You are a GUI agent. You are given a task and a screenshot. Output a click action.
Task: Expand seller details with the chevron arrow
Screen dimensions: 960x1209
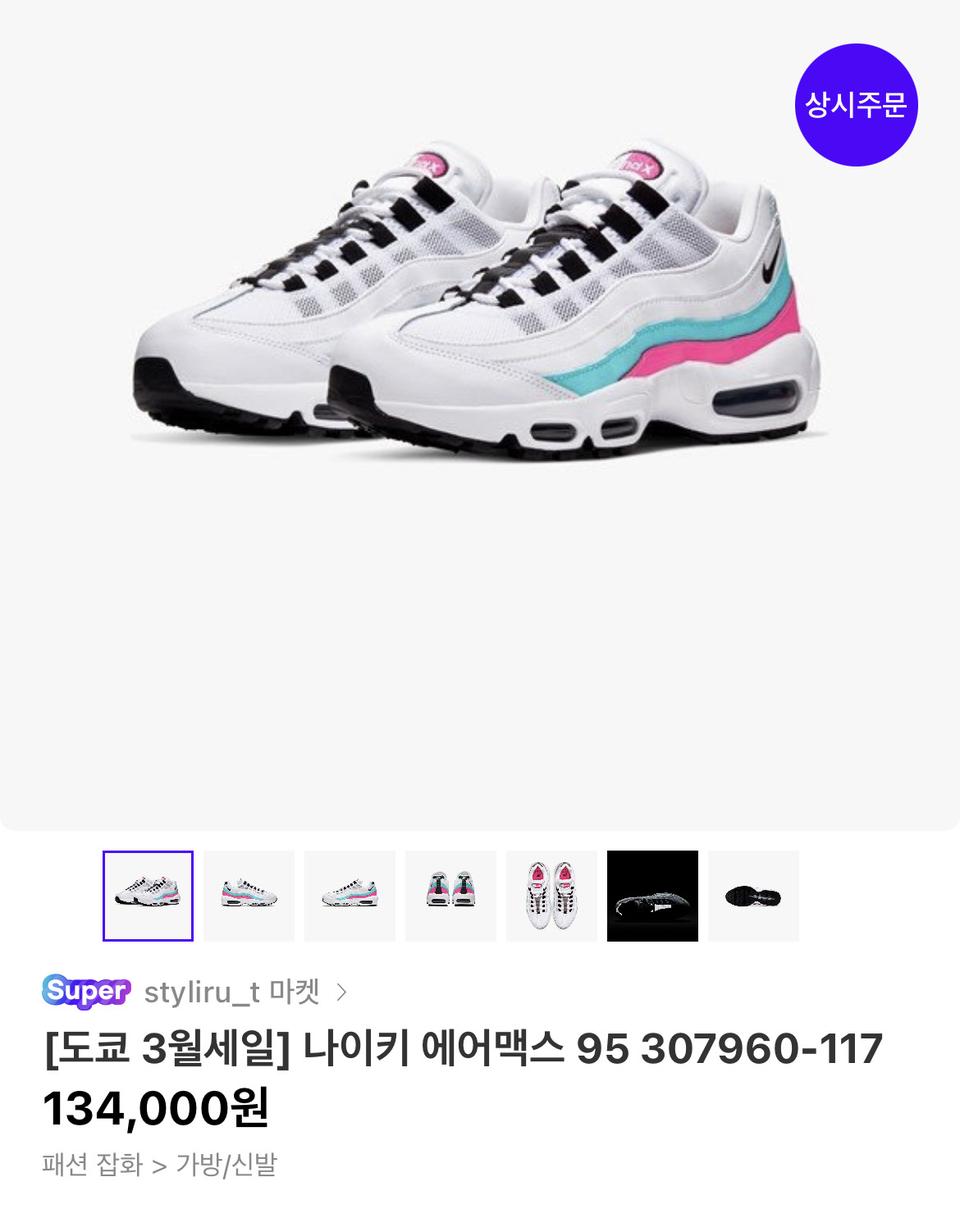click(343, 992)
